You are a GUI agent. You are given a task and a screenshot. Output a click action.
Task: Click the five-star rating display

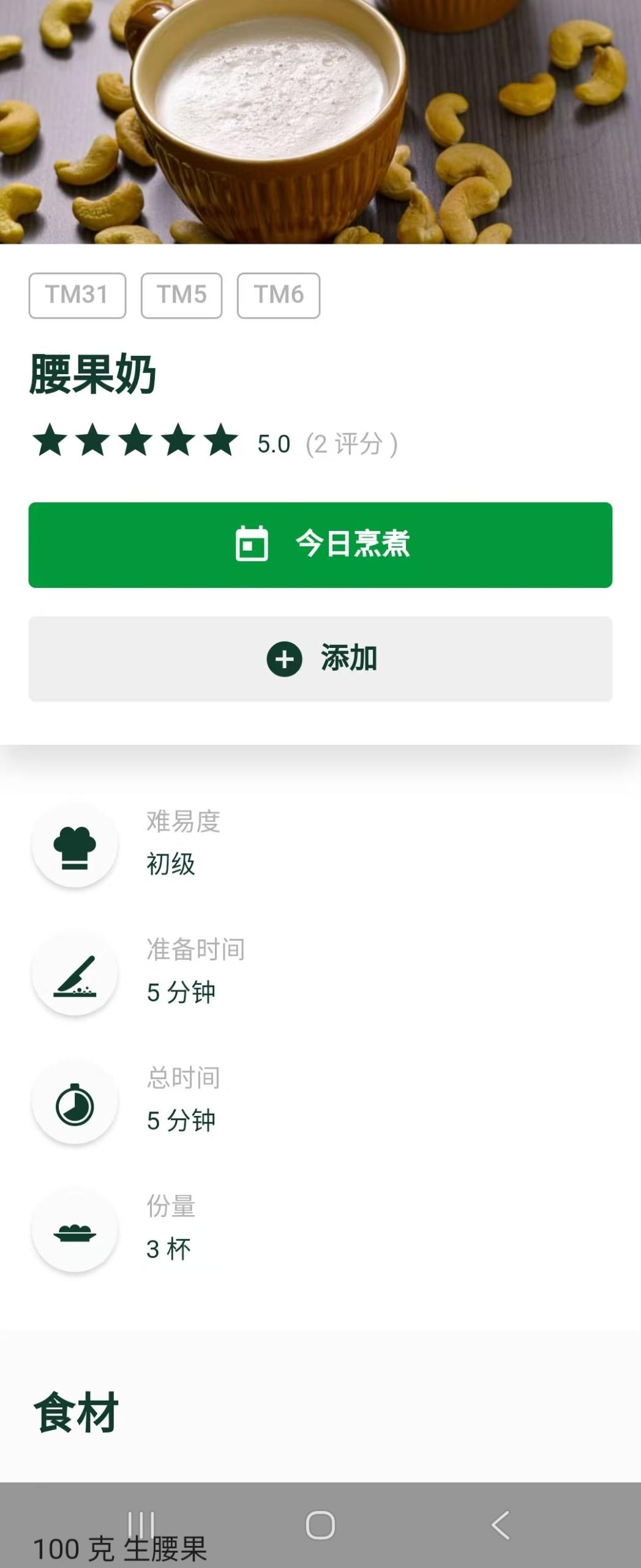135,442
